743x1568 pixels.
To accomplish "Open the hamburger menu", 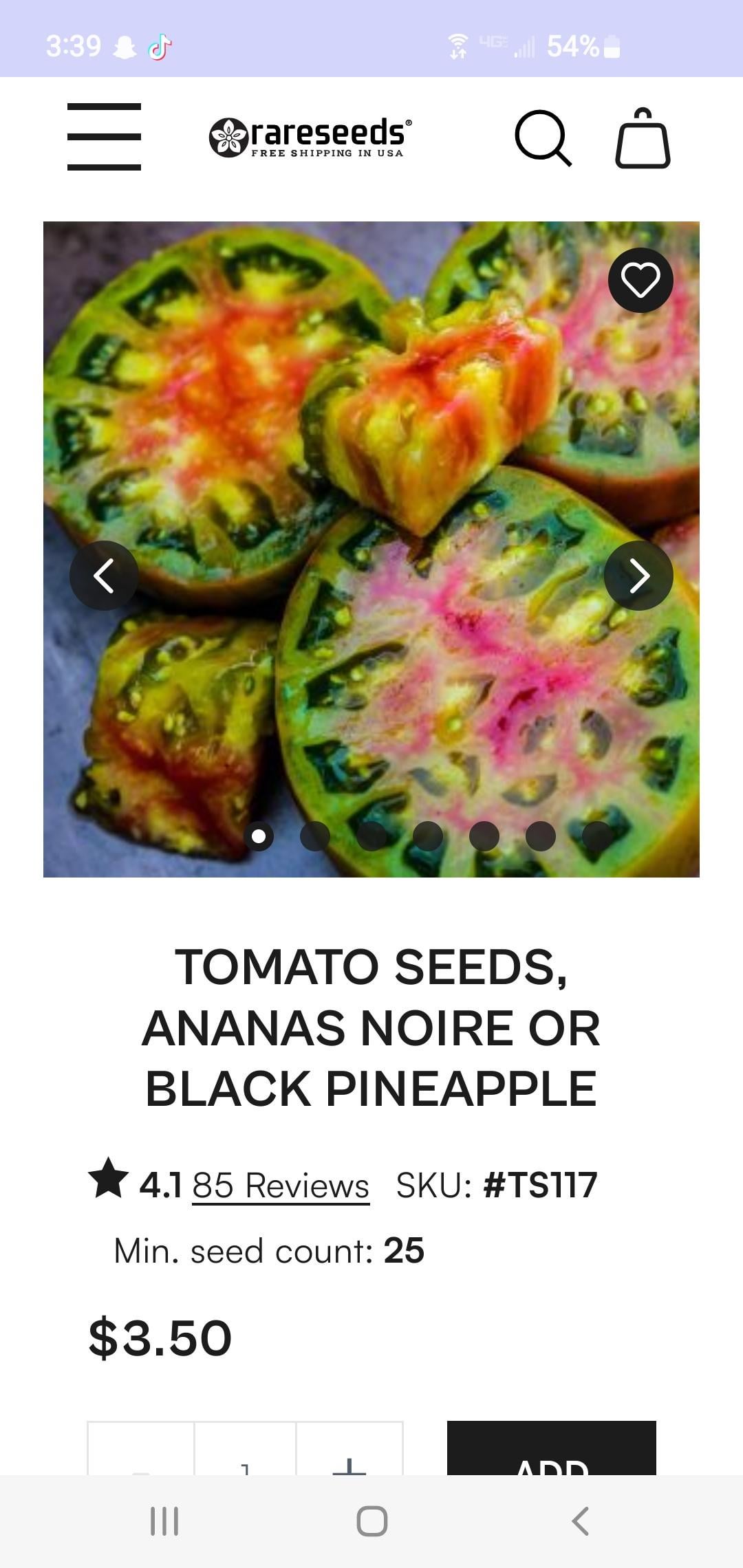I will [x=104, y=137].
